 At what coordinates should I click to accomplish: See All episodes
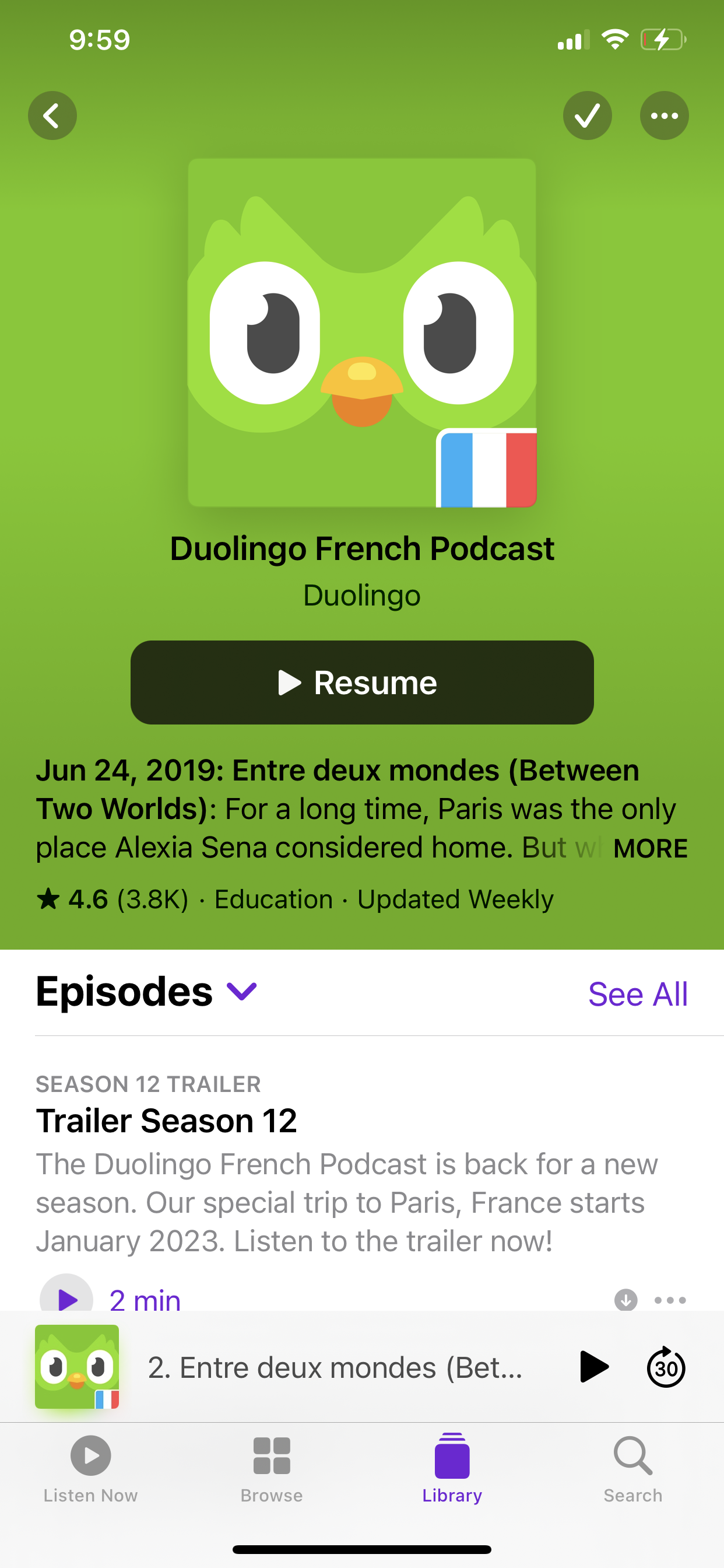click(637, 993)
